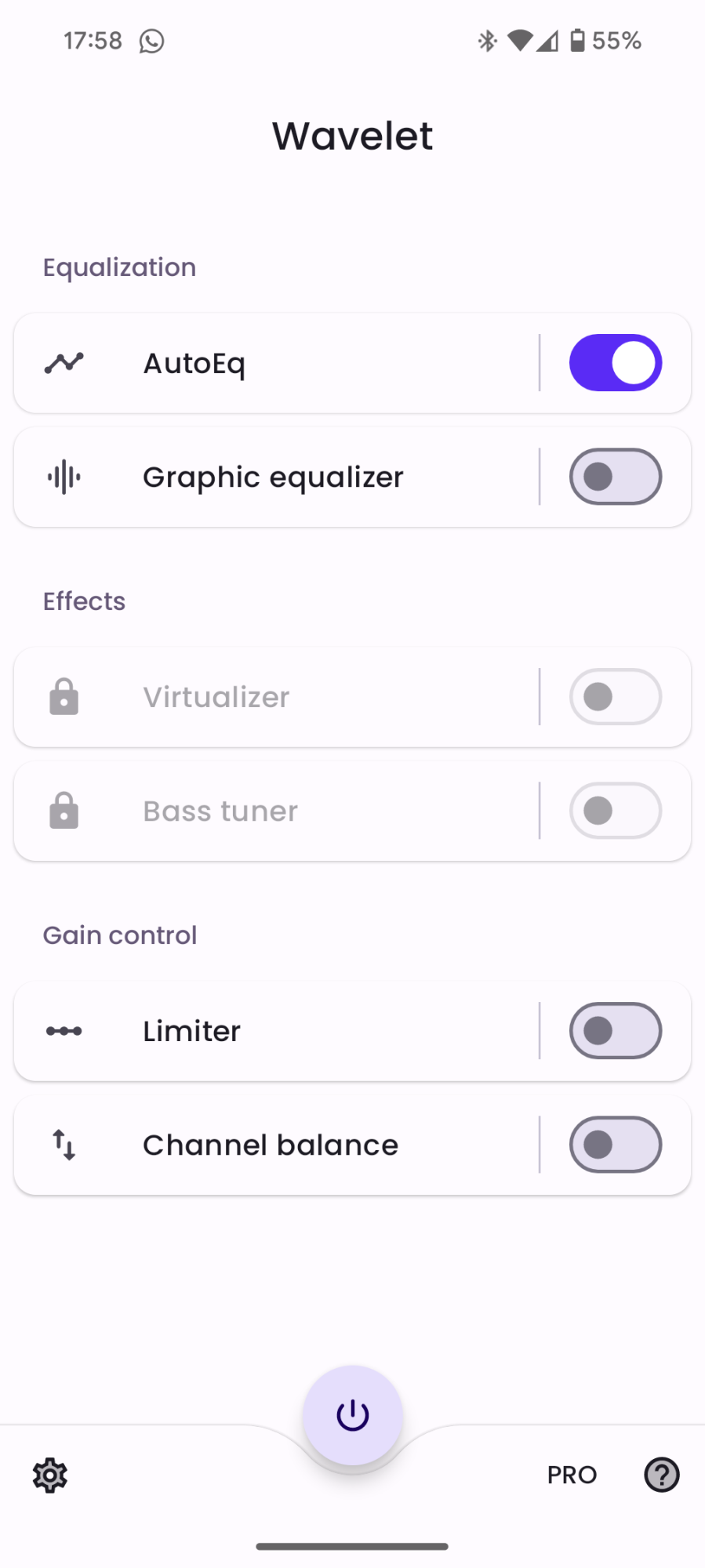Open the help question mark icon

[662, 1475]
